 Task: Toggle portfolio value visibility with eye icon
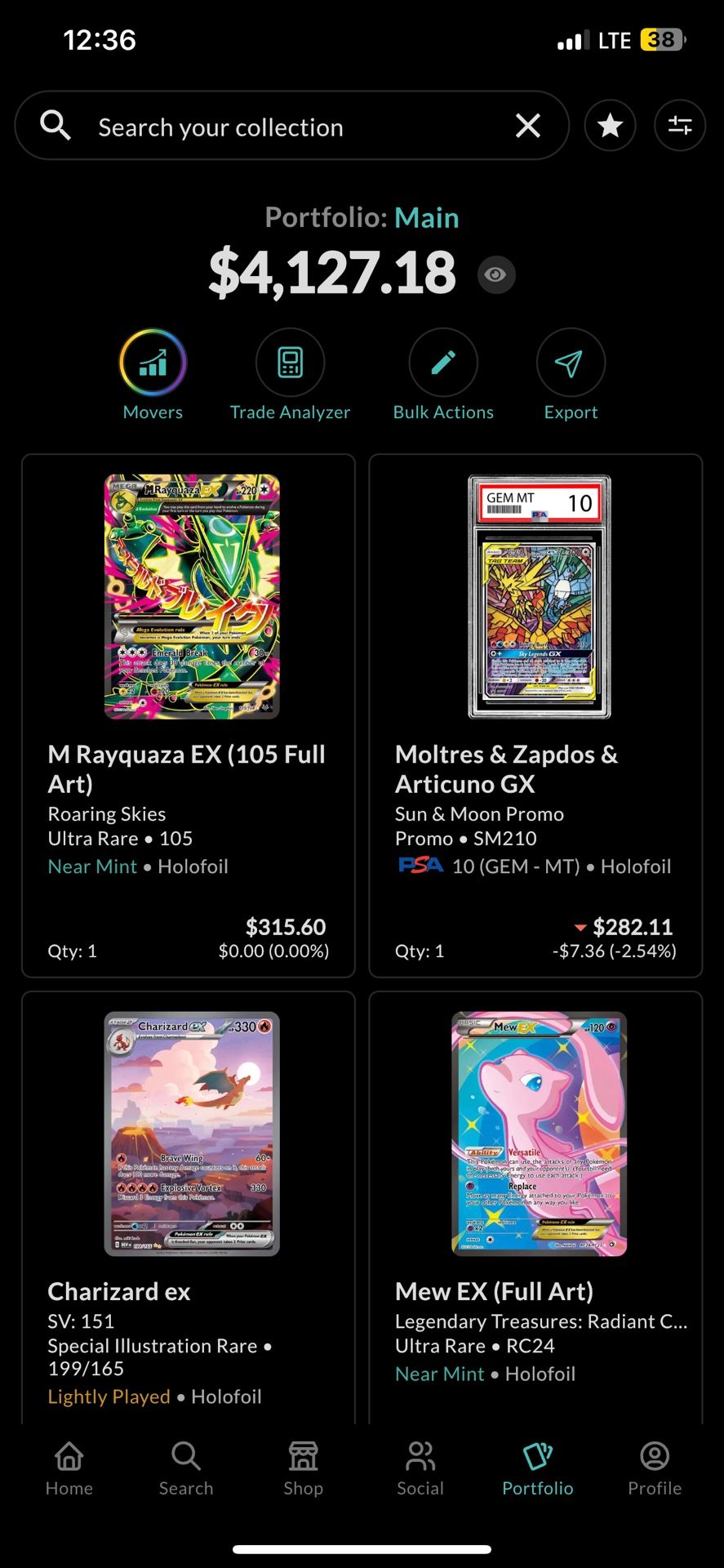tap(495, 274)
